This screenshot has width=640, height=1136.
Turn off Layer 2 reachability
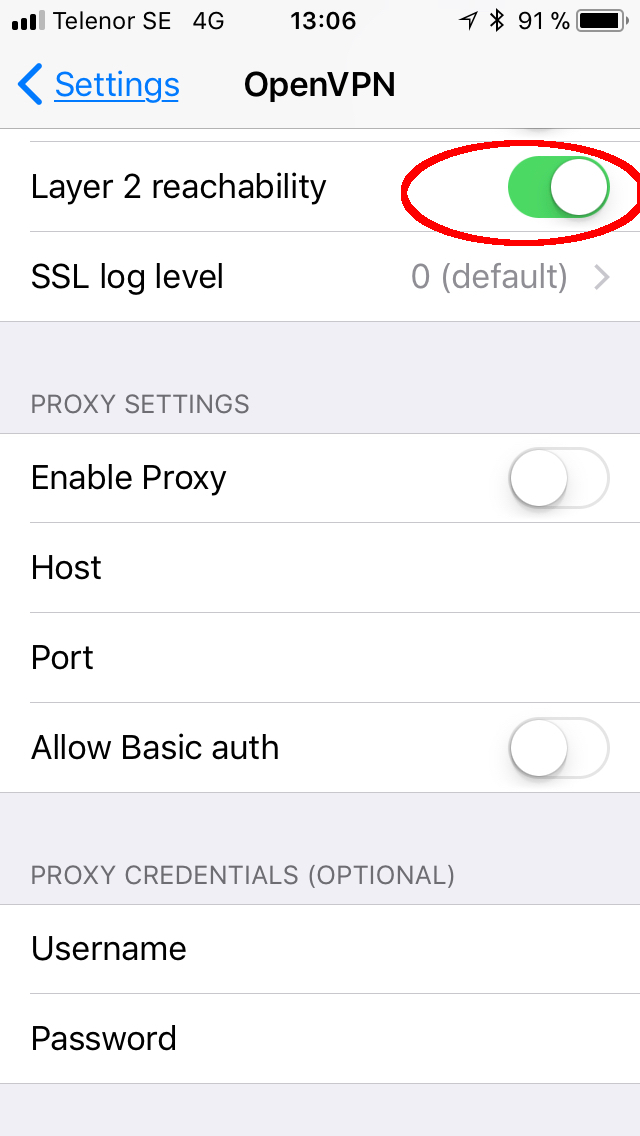coord(558,188)
